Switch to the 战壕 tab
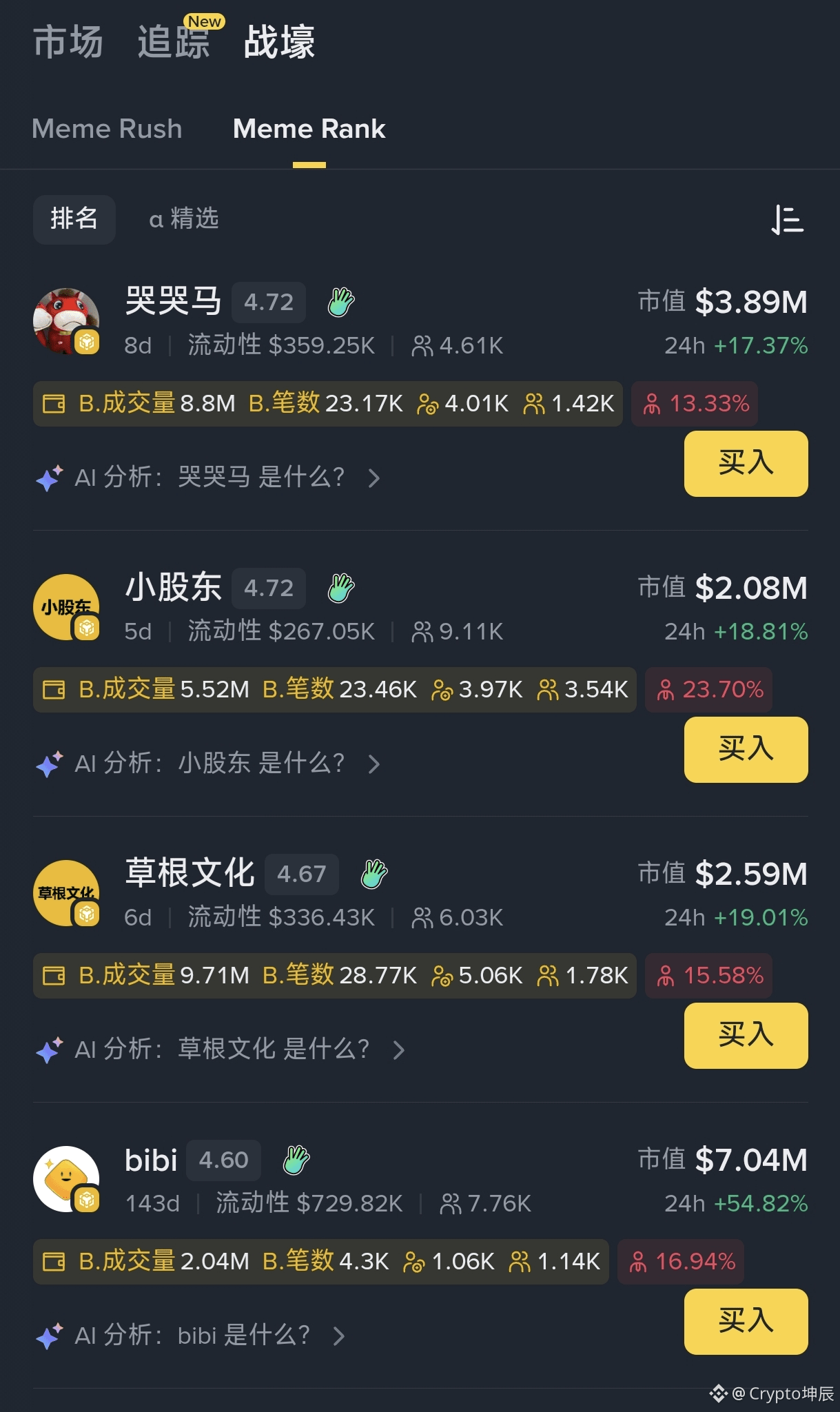Viewport: 840px width, 1412px height. coord(279,42)
